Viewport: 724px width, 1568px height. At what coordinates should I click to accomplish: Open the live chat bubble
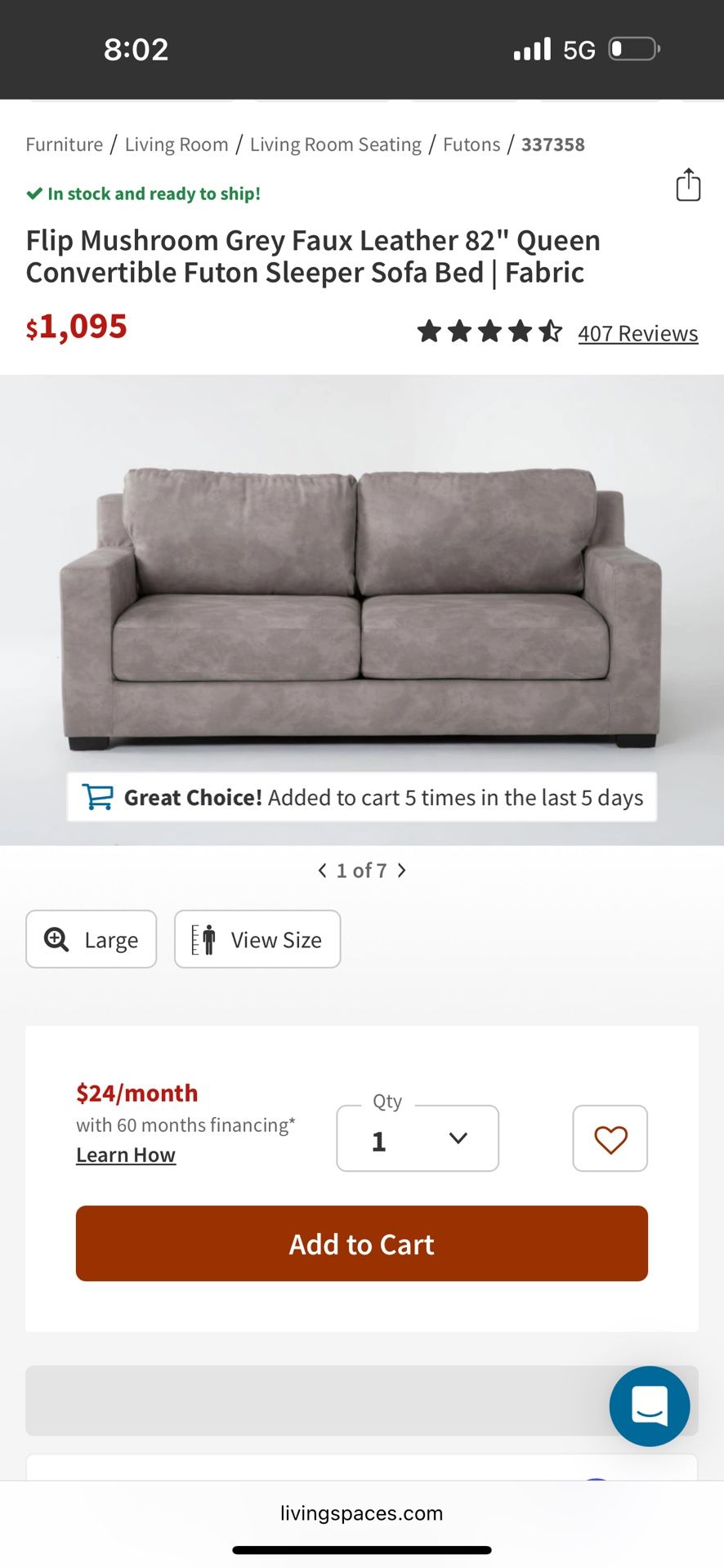650,1406
